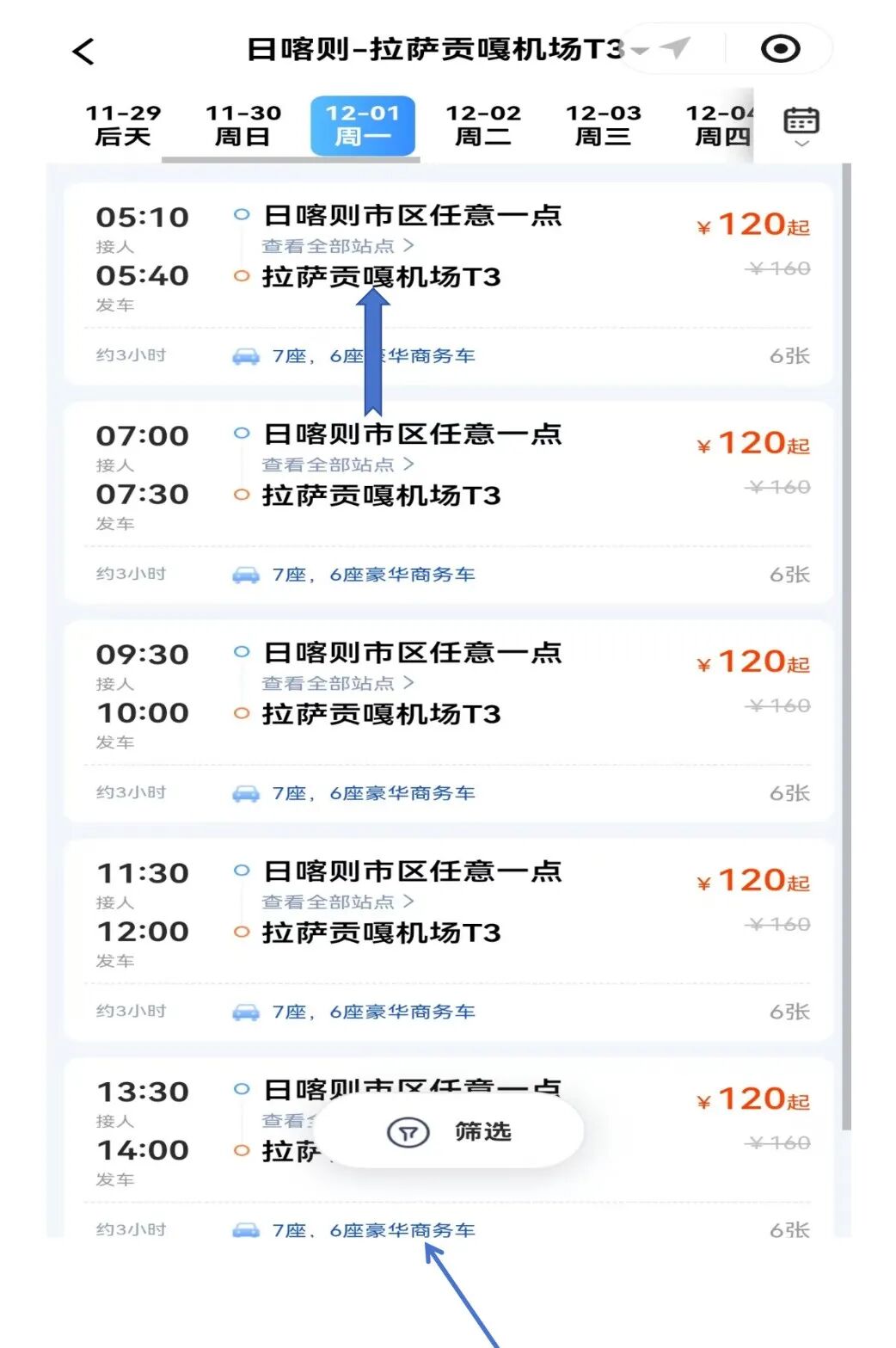
Task: Show all stops for the 09:30 trip
Action: click(x=337, y=684)
